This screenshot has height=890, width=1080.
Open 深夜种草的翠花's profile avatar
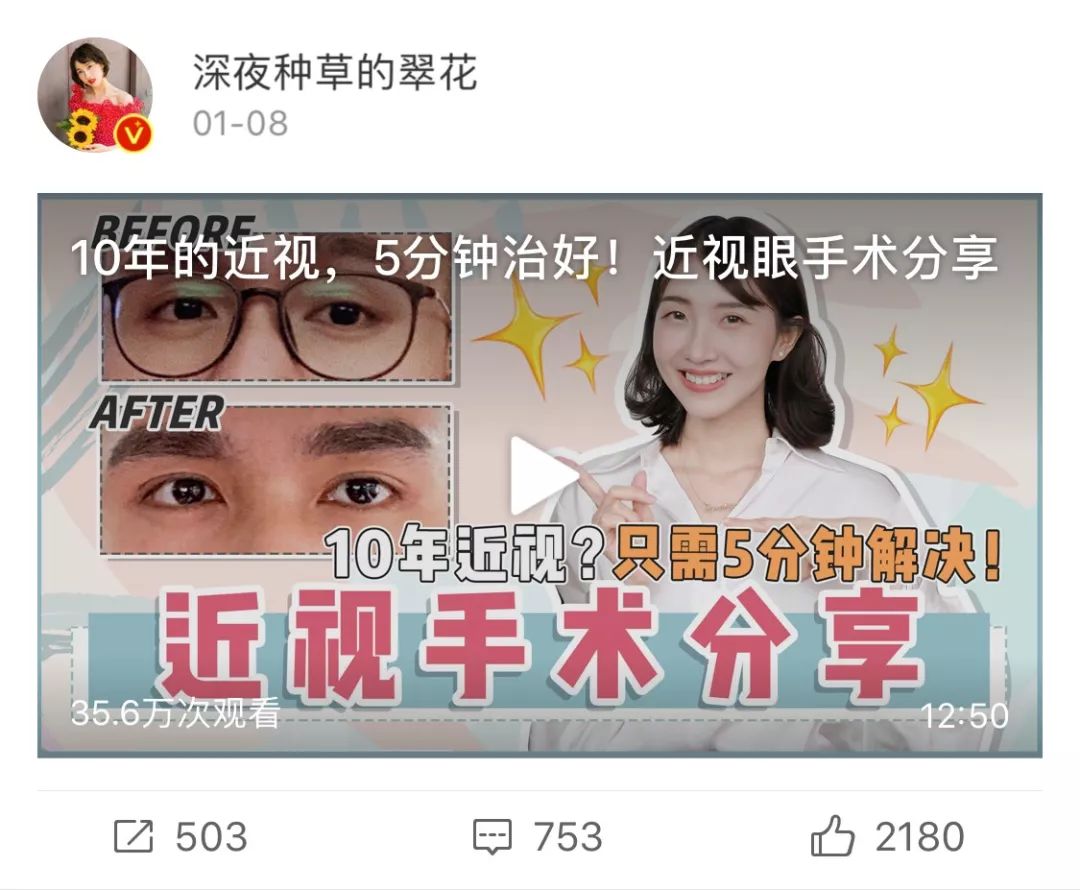coord(95,96)
